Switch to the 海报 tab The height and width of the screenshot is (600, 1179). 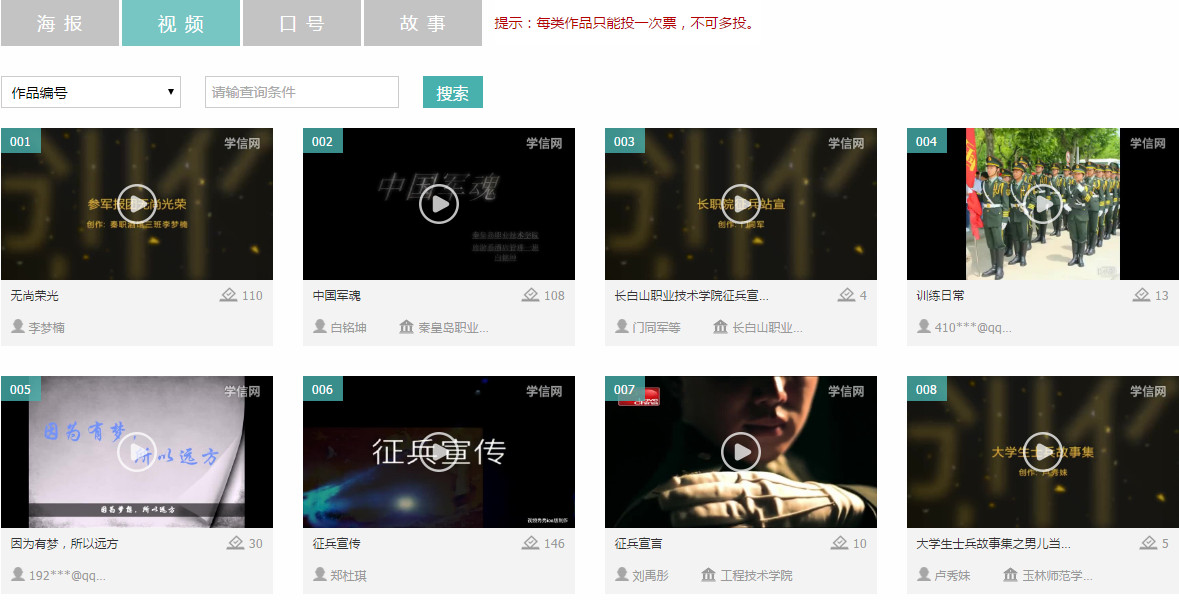point(60,23)
